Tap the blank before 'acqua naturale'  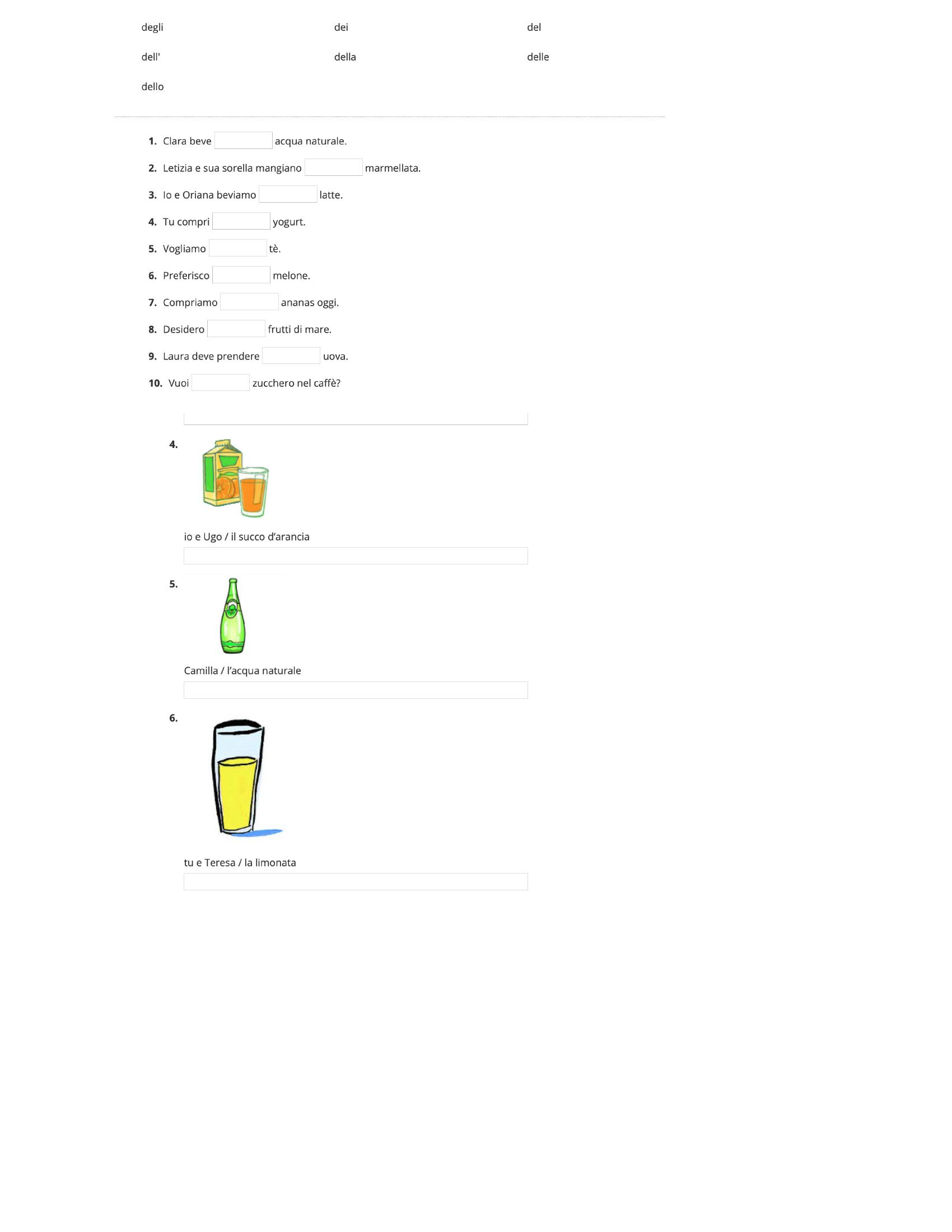243,141
